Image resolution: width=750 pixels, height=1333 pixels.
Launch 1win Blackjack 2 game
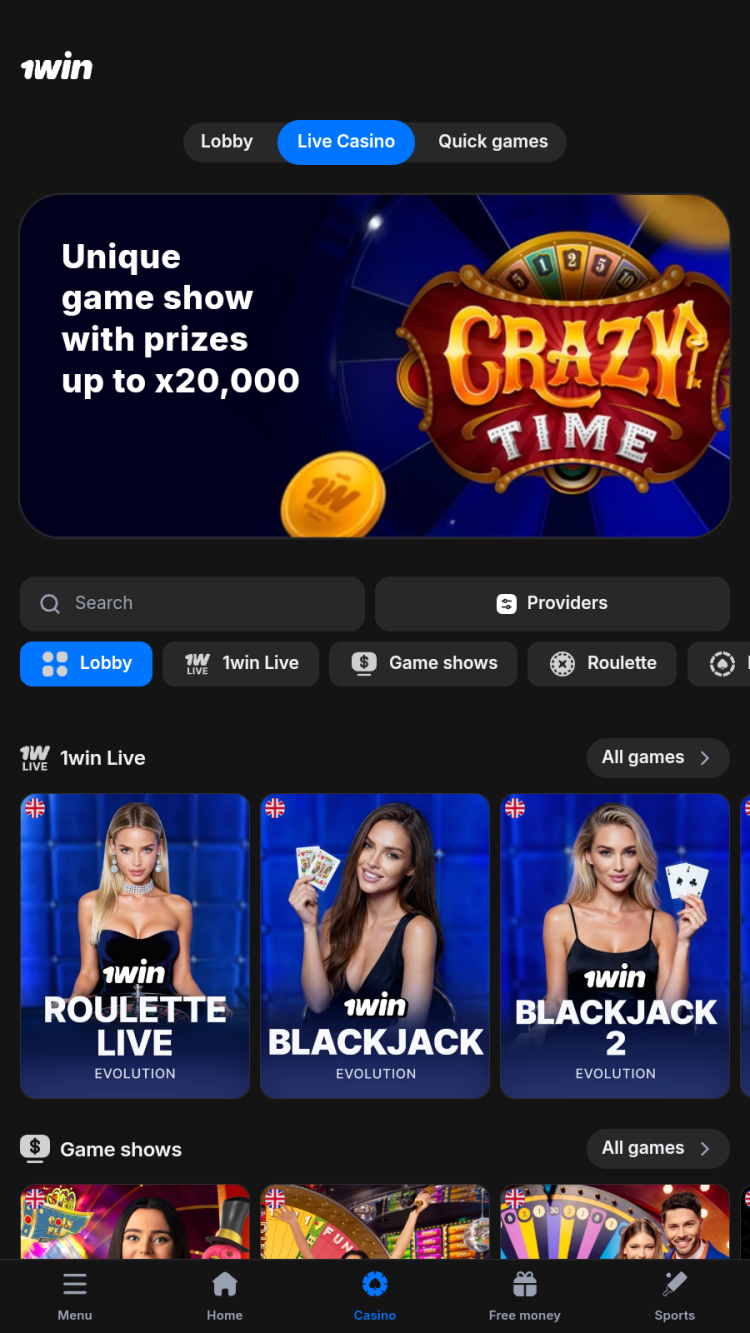tap(615, 945)
